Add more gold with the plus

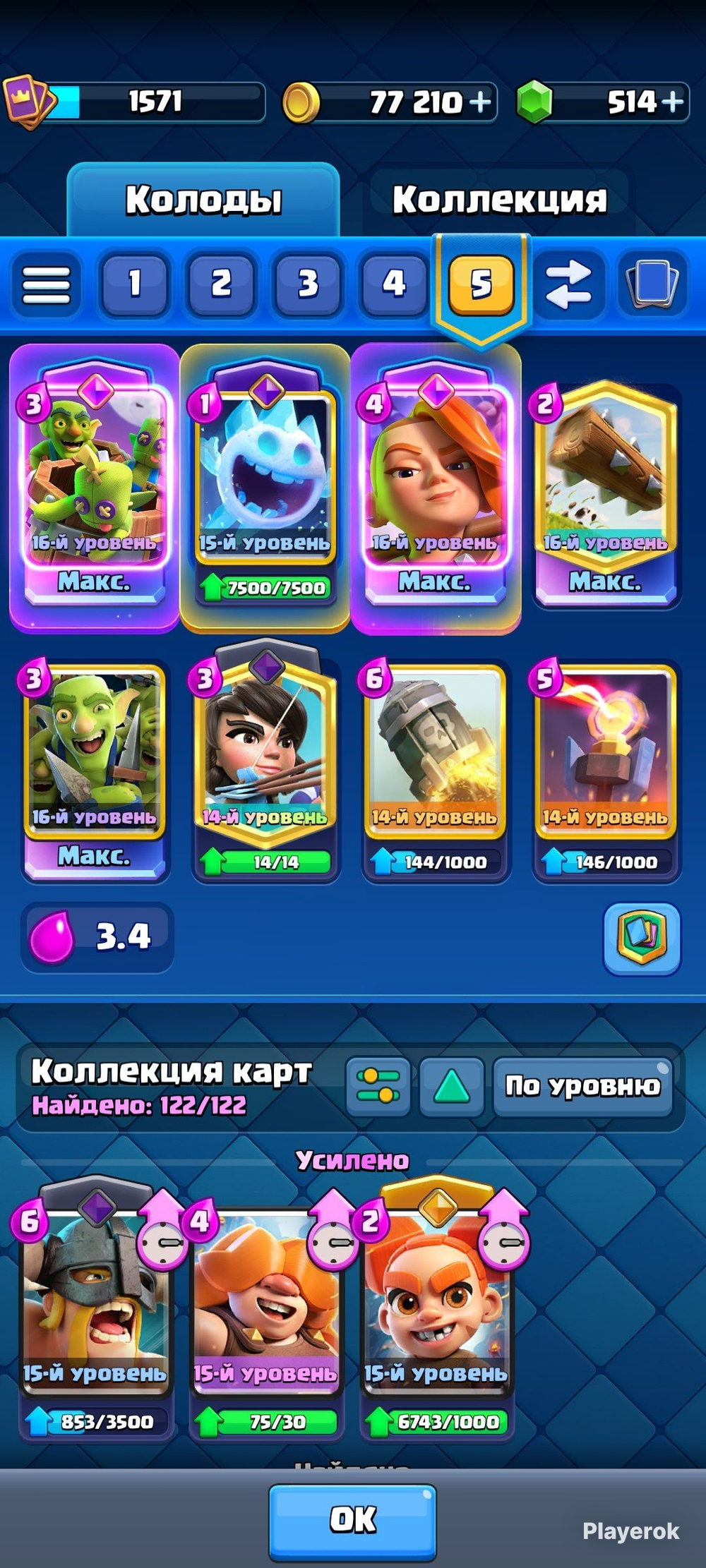pyautogui.click(x=480, y=102)
